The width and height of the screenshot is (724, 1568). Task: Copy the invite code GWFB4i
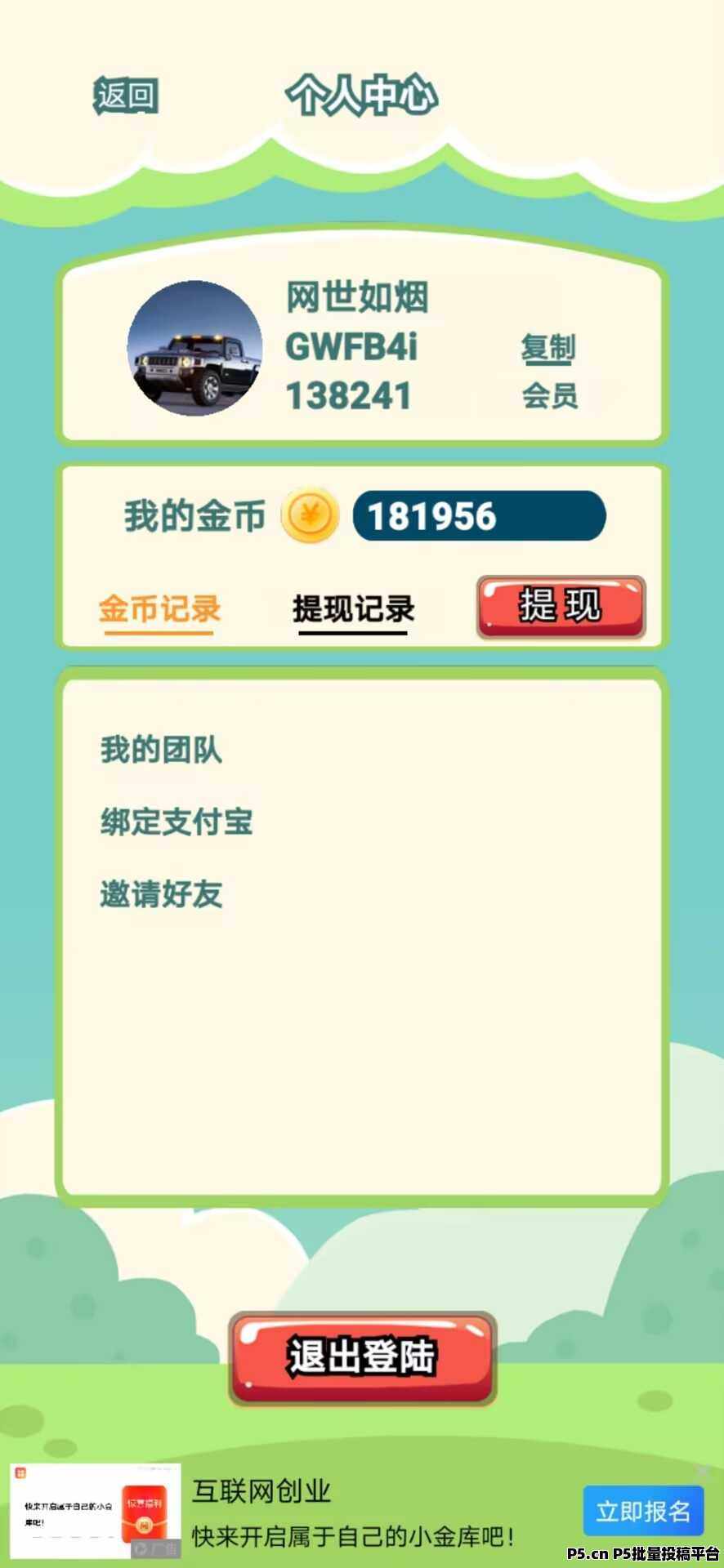pos(547,348)
